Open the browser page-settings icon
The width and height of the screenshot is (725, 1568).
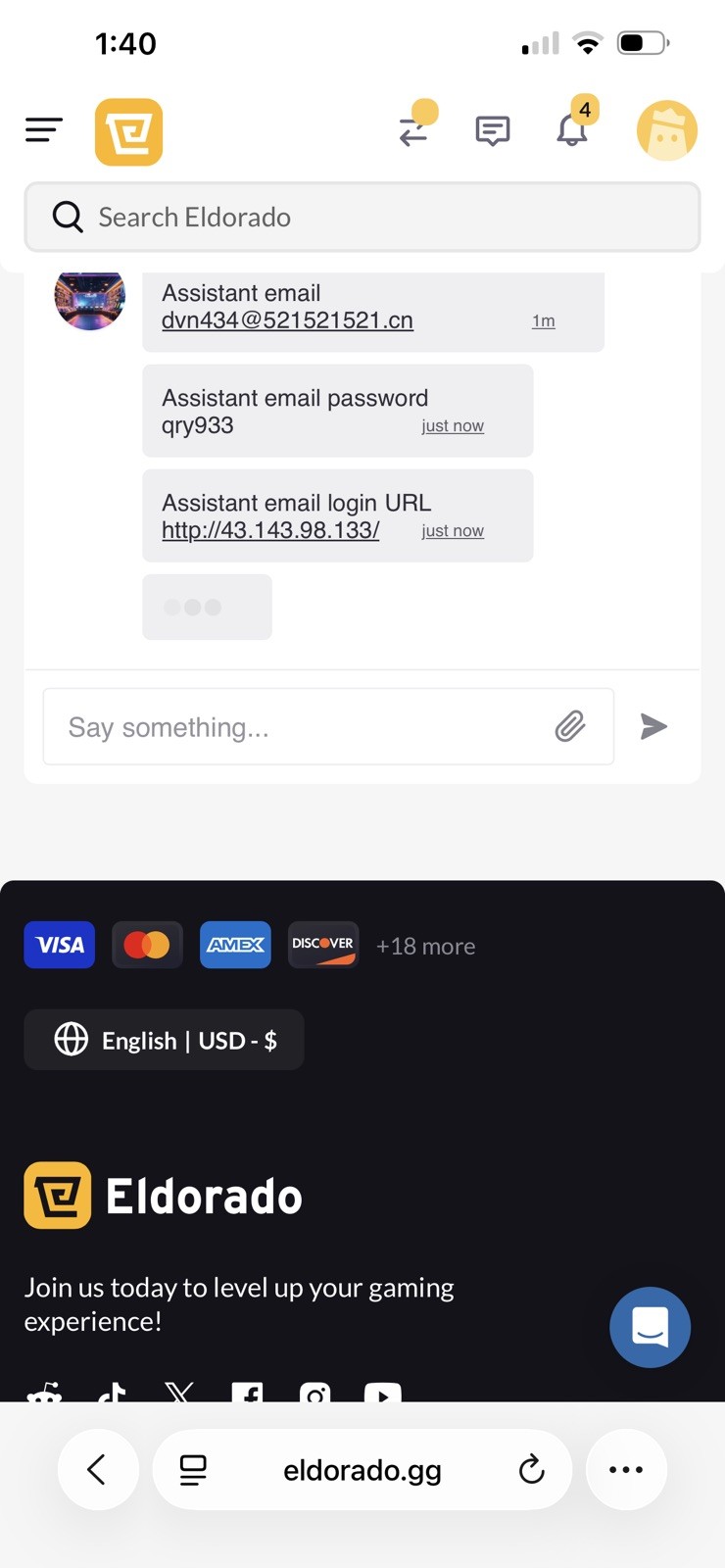pyautogui.click(x=193, y=1470)
